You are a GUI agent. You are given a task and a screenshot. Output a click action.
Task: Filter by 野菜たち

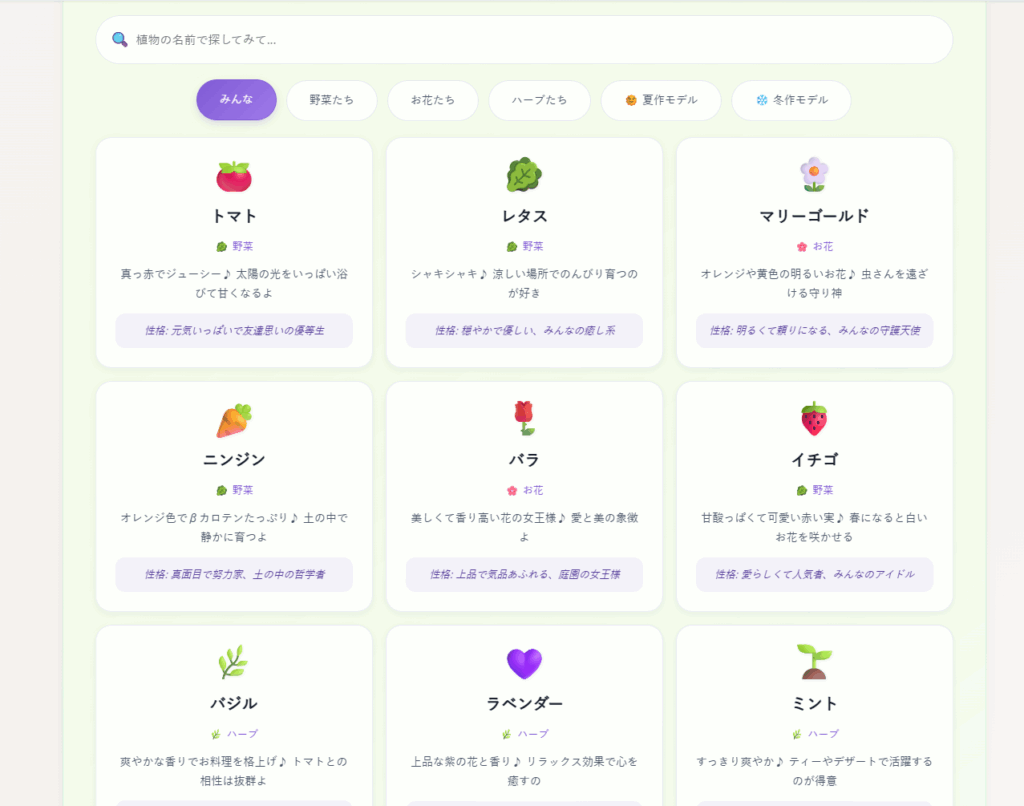(x=331, y=100)
